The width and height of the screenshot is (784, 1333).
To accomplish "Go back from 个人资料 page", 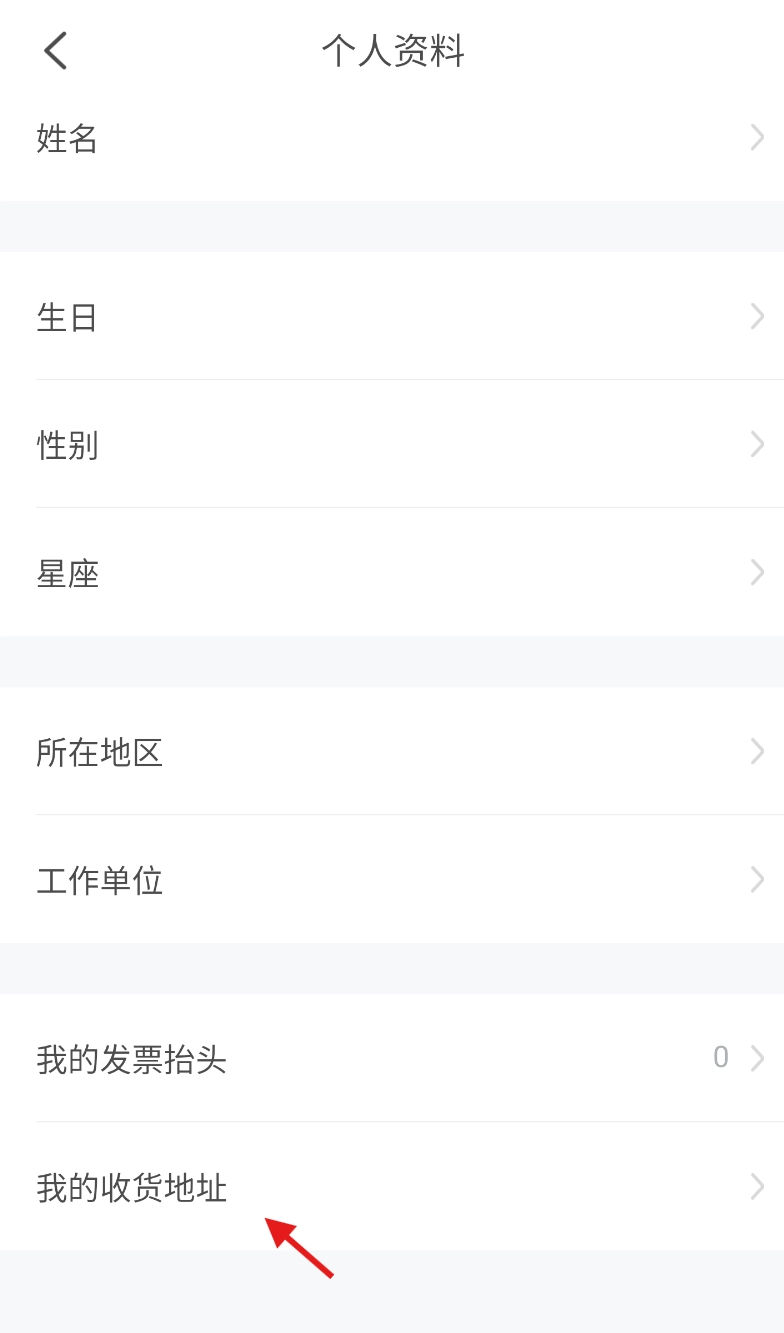I will coord(56,50).
